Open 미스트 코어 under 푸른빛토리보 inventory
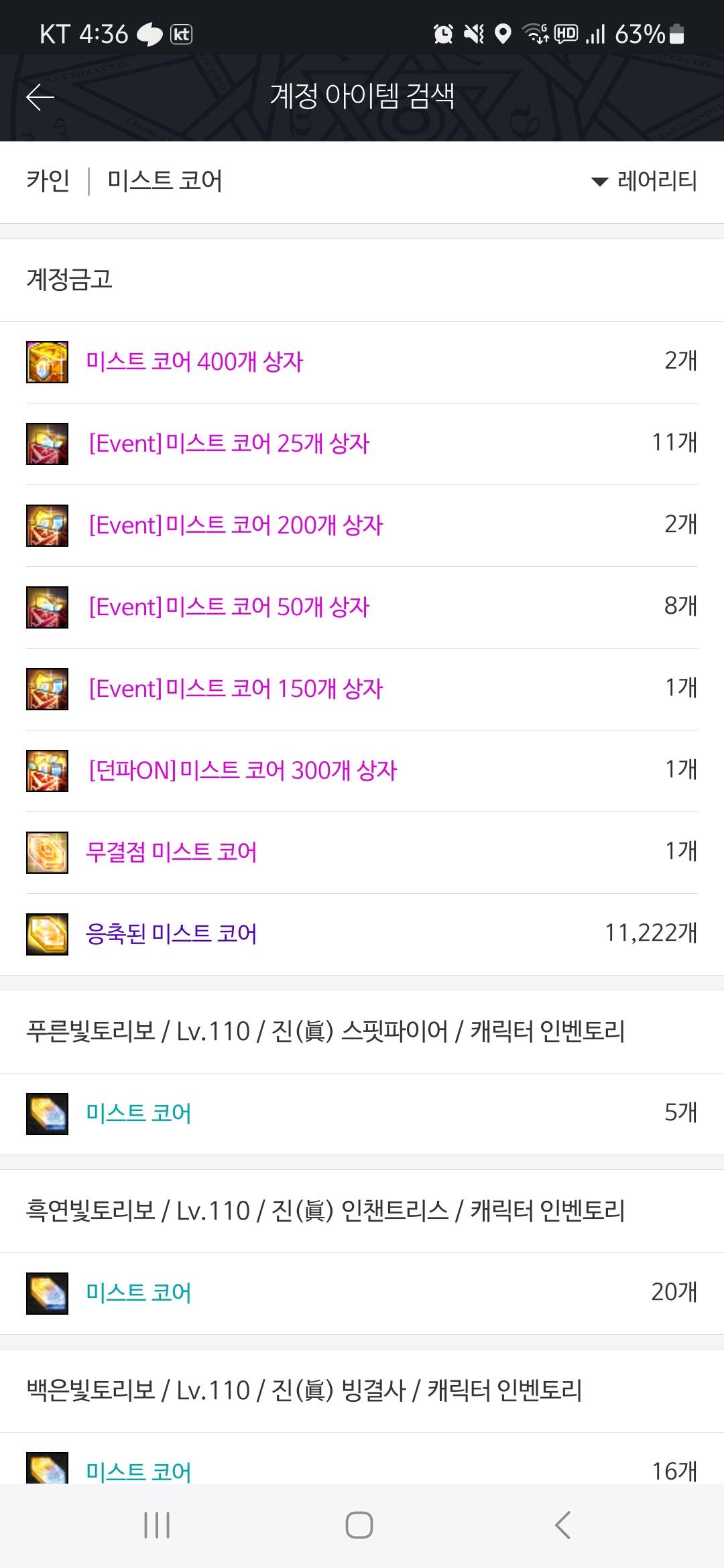 [x=139, y=1114]
